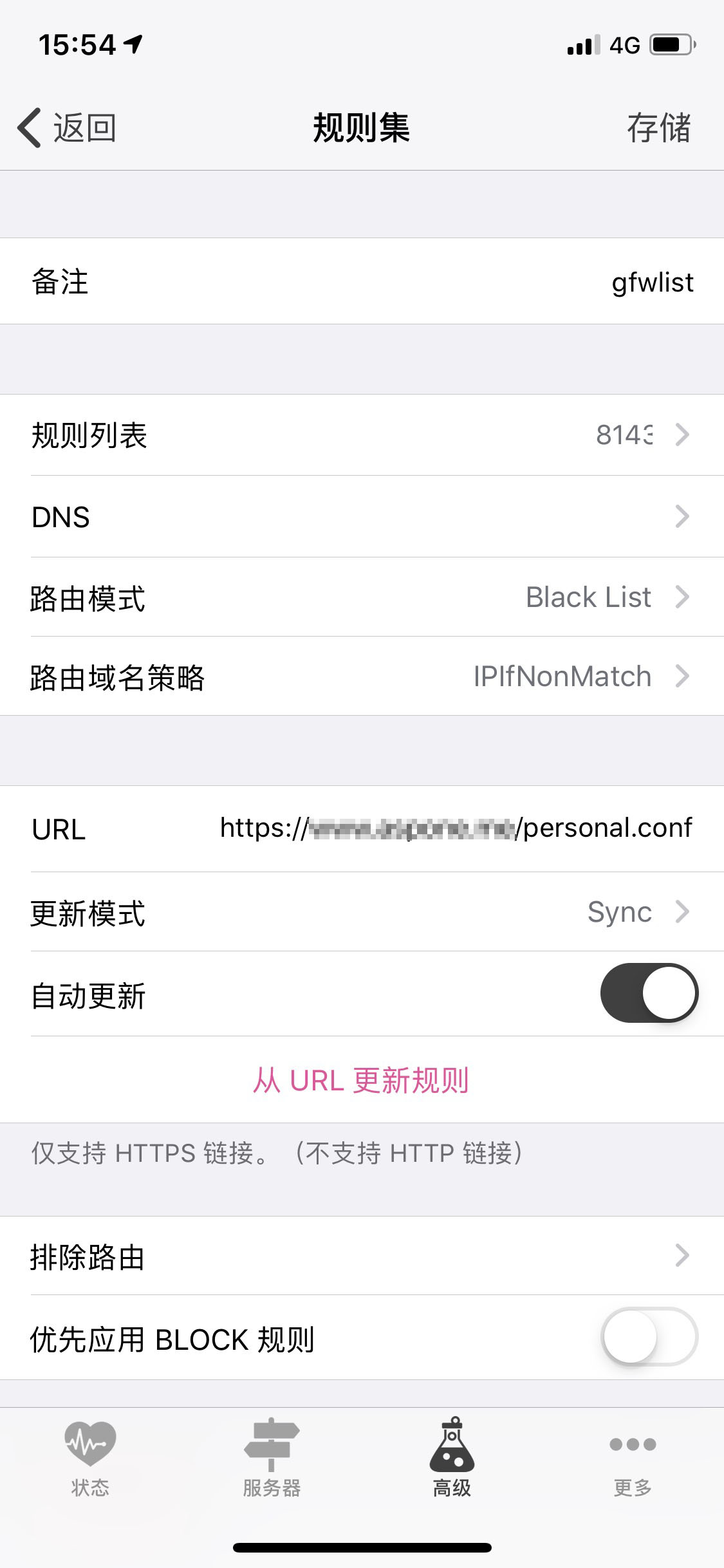
Task: Enable 优先应用 BLOCK 规则
Action: (x=649, y=1337)
